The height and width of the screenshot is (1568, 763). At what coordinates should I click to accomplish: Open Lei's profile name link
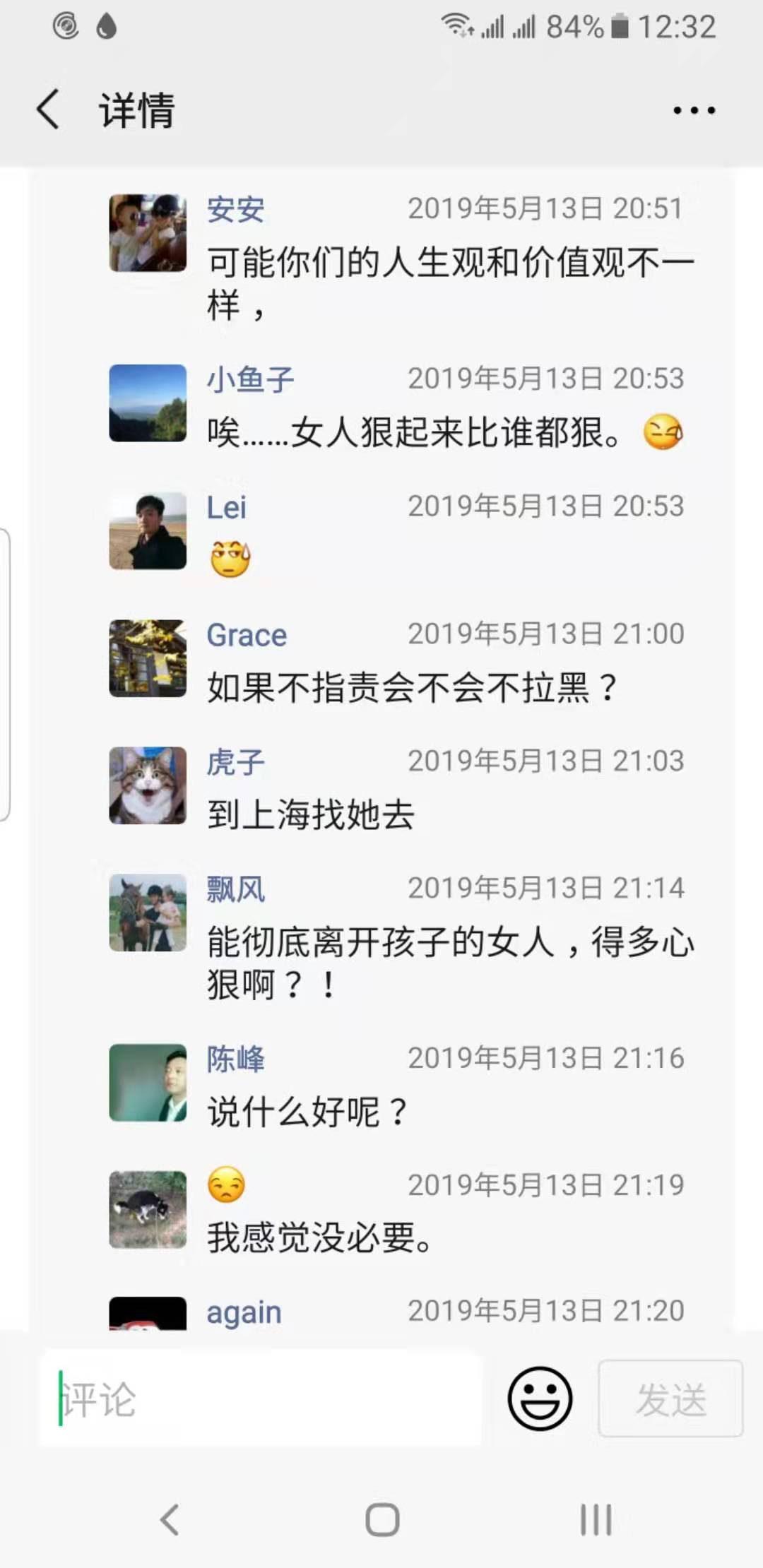[227, 507]
